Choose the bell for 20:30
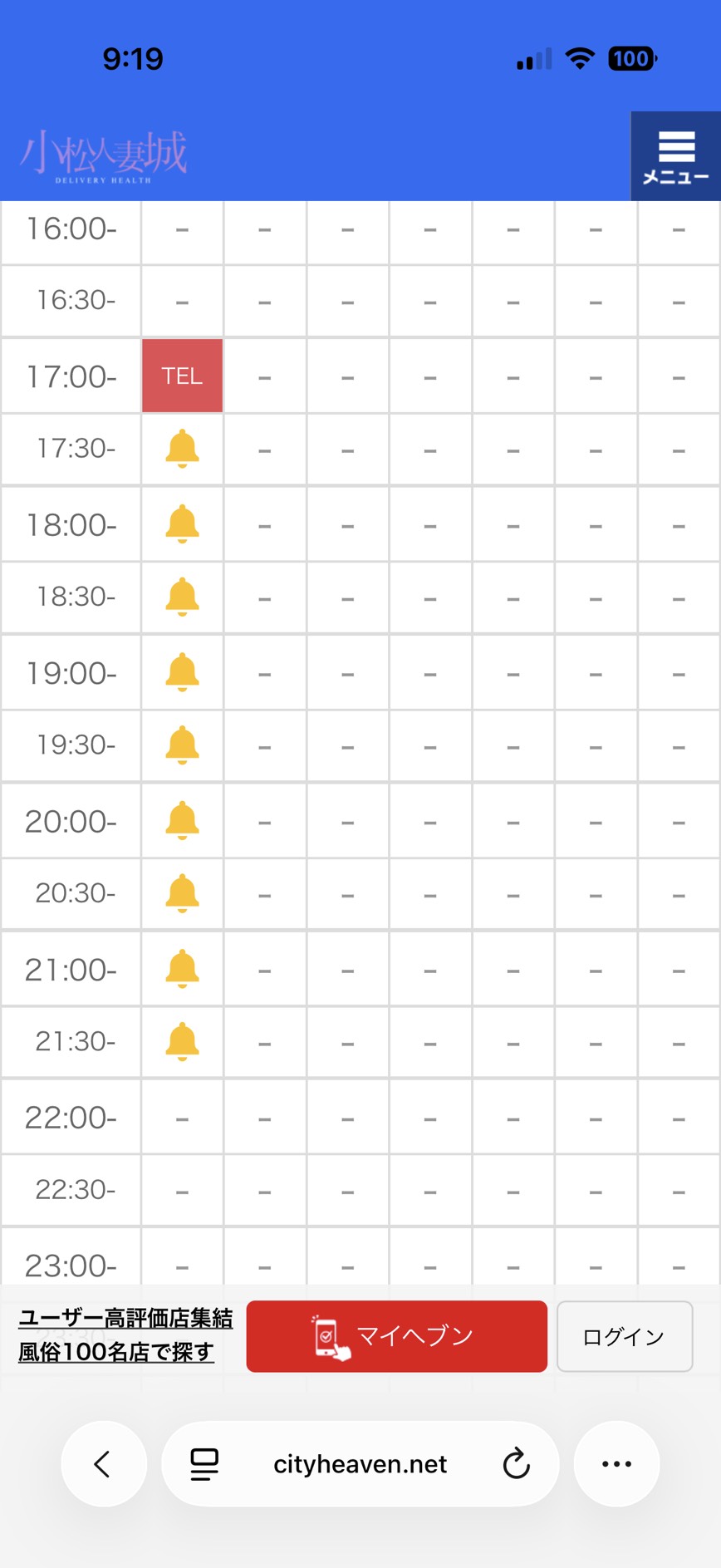Image resolution: width=721 pixels, height=1568 pixels. pos(182,893)
